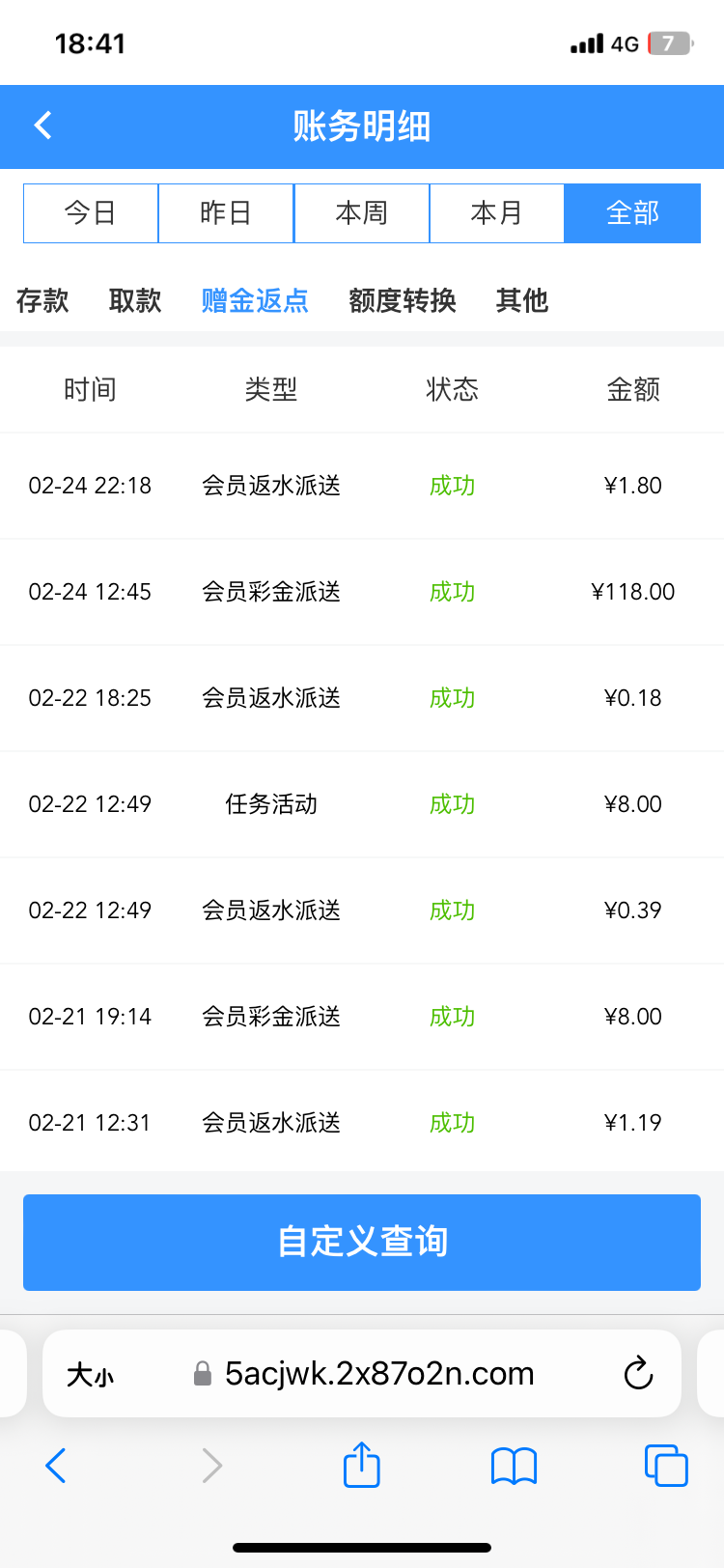Show records for 本月
This screenshot has height=1568, width=724.
(x=497, y=213)
